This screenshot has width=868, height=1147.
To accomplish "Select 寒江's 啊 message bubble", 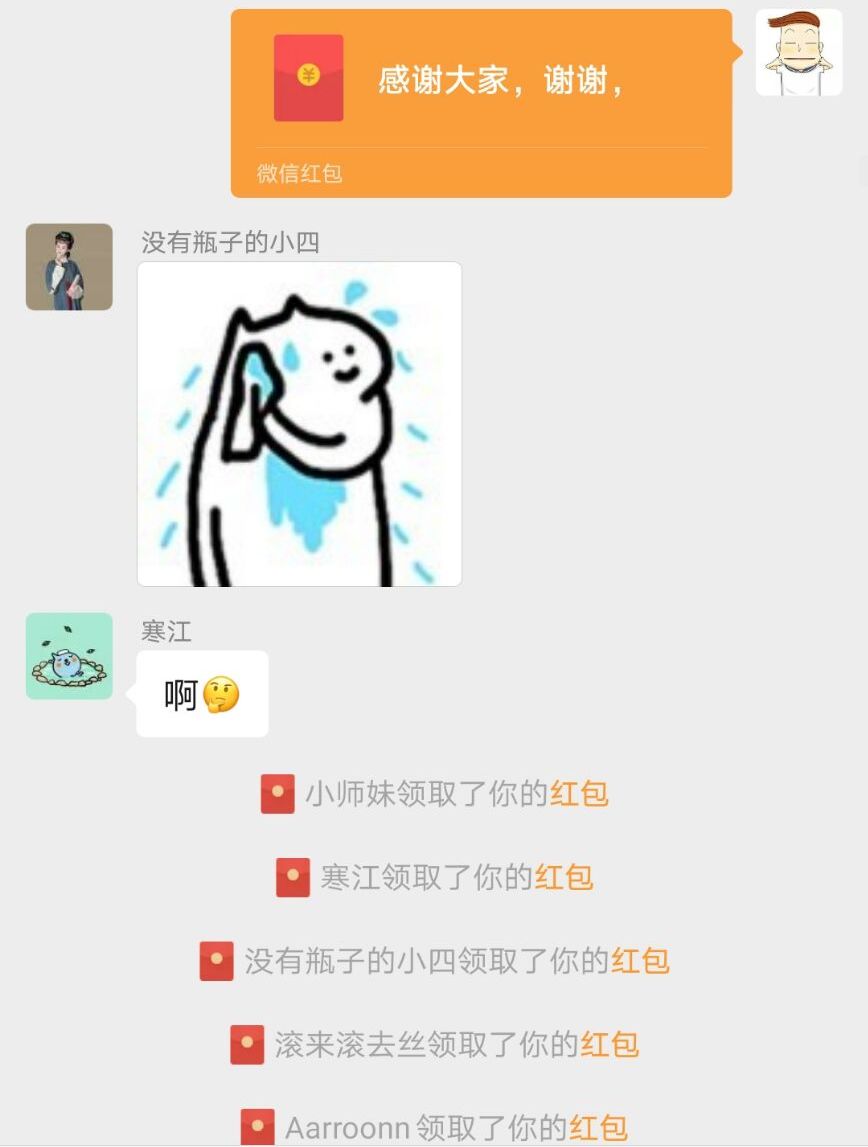I will coord(200,693).
